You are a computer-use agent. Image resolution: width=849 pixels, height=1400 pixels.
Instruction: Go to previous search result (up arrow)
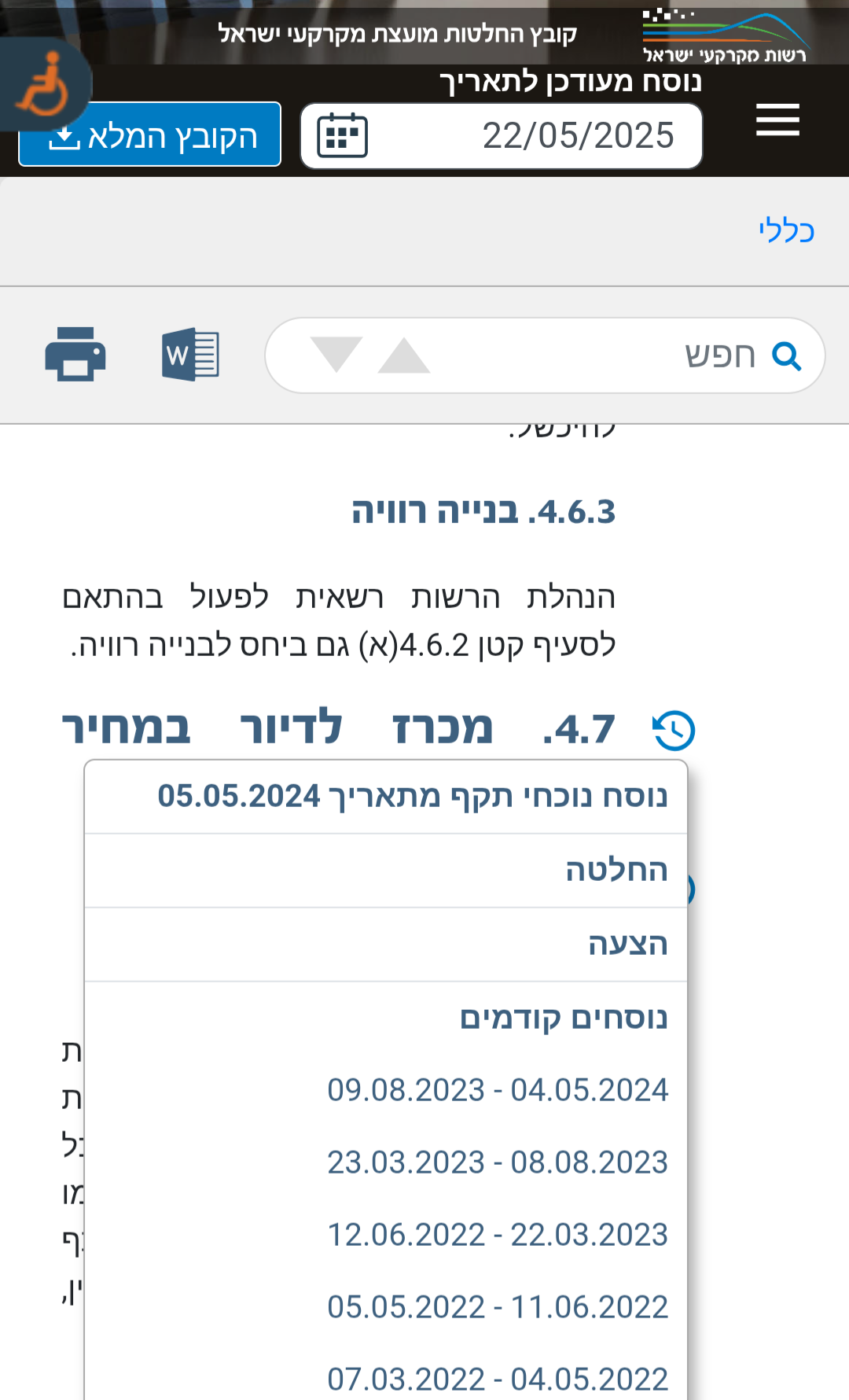pyautogui.click(x=404, y=356)
